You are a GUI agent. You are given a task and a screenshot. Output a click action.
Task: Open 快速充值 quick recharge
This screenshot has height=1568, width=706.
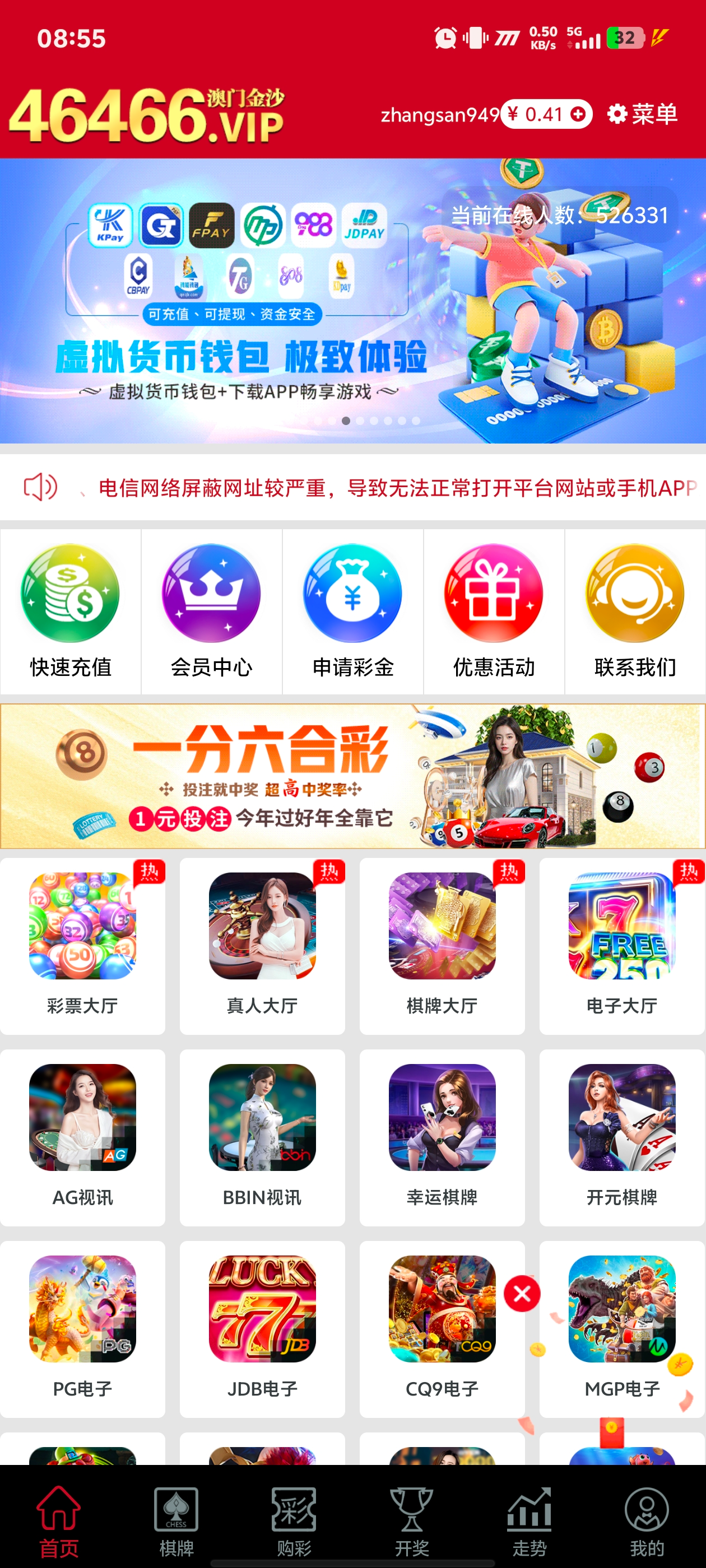click(71, 611)
